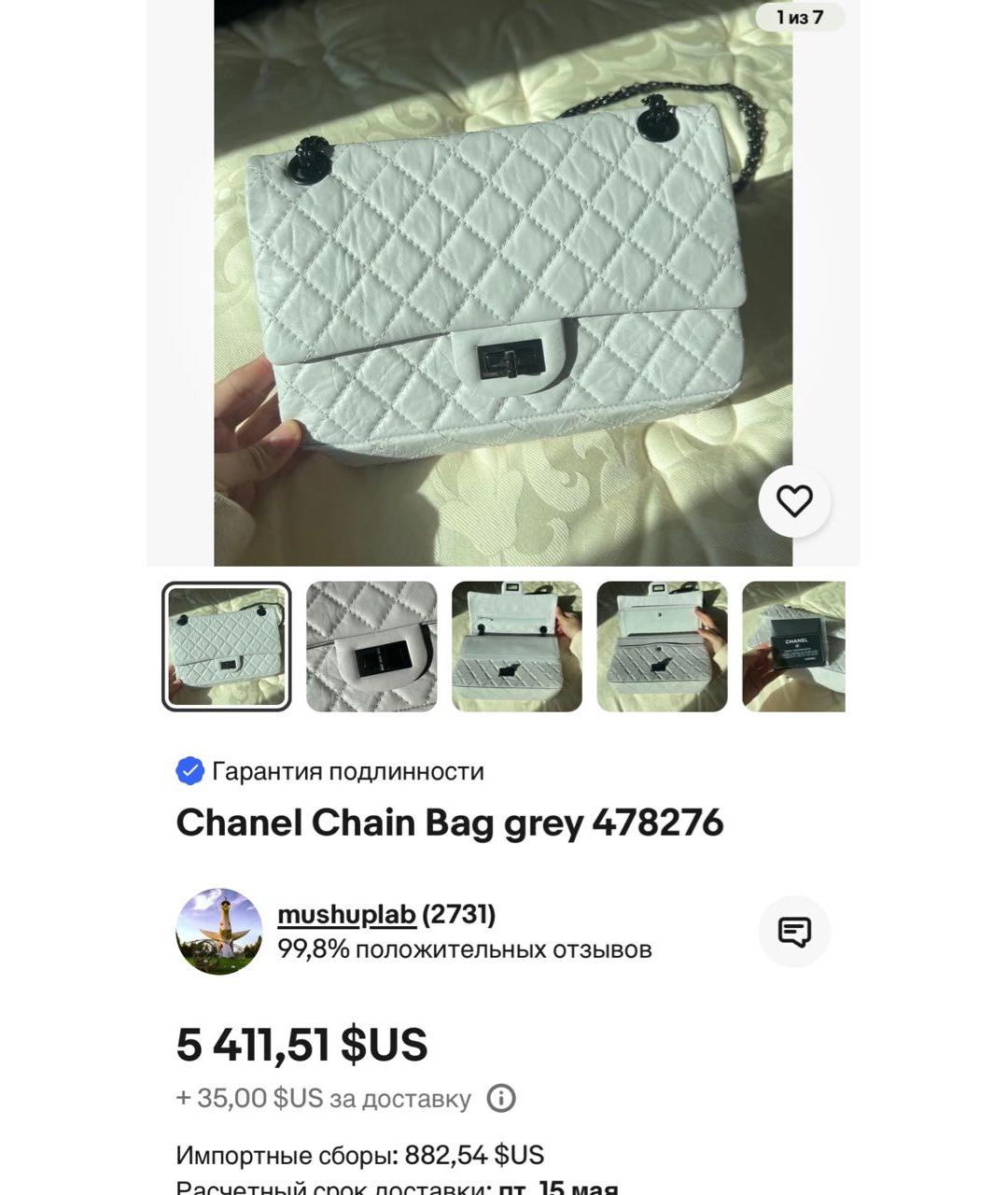Viewport: 1008px width, 1195px height.
Task: Add the Chanel bag to favorites
Action: (794, 501)
